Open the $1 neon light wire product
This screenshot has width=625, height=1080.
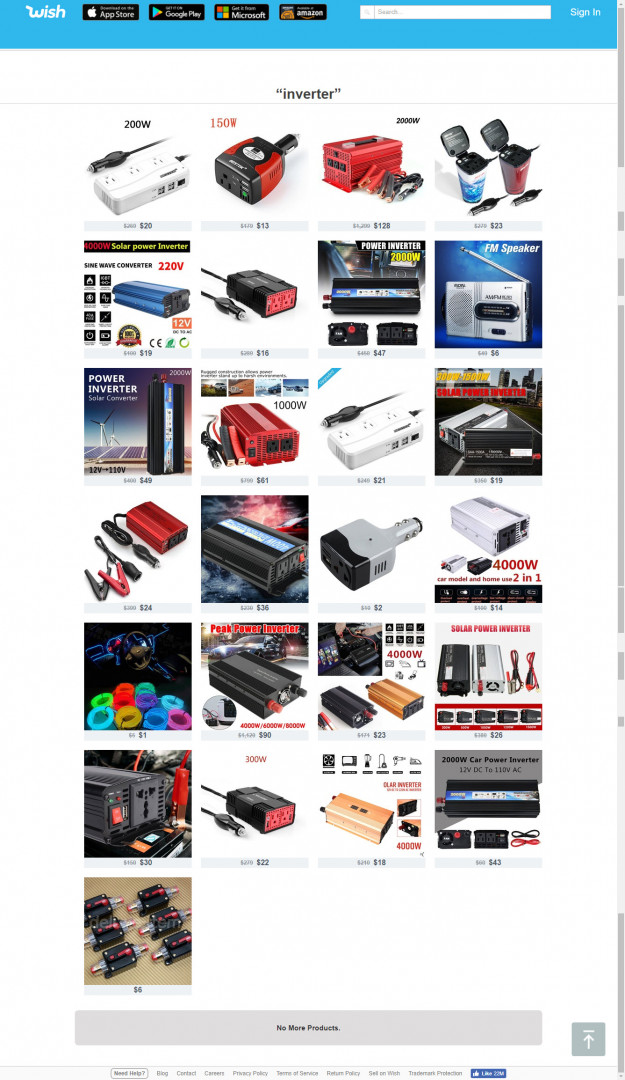point(137,677)
